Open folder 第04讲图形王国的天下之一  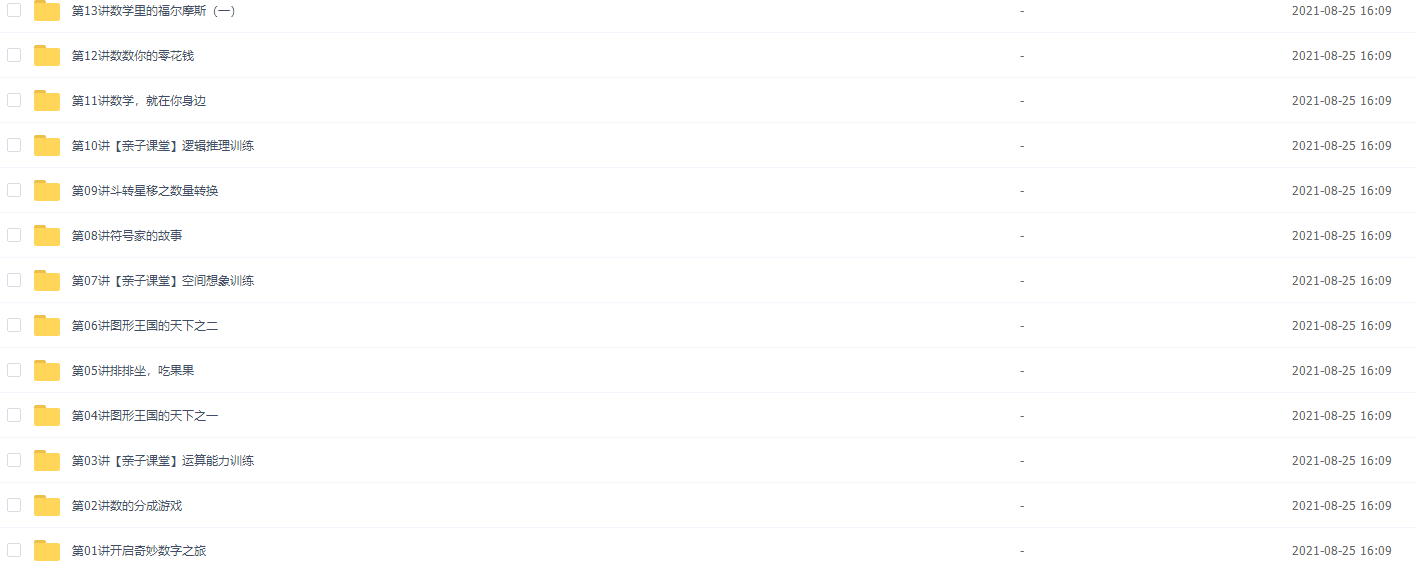click(x=144, y=416)
